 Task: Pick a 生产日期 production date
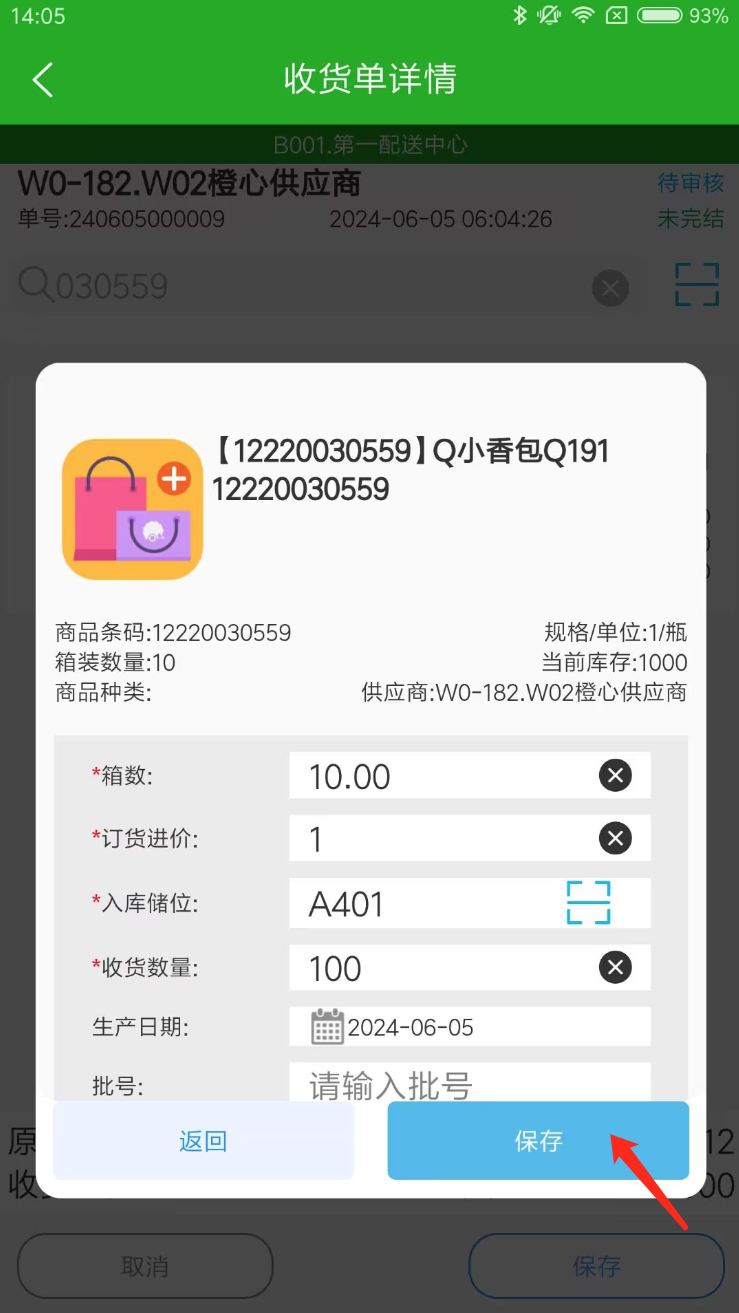click(470, 1027)
